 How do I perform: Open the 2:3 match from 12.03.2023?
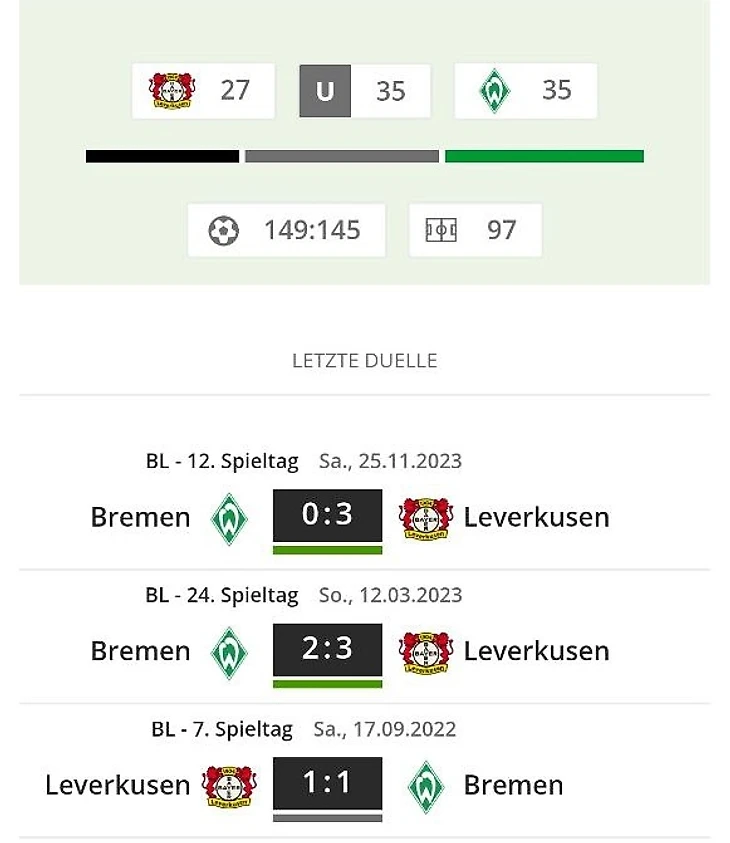click(327, 649)
